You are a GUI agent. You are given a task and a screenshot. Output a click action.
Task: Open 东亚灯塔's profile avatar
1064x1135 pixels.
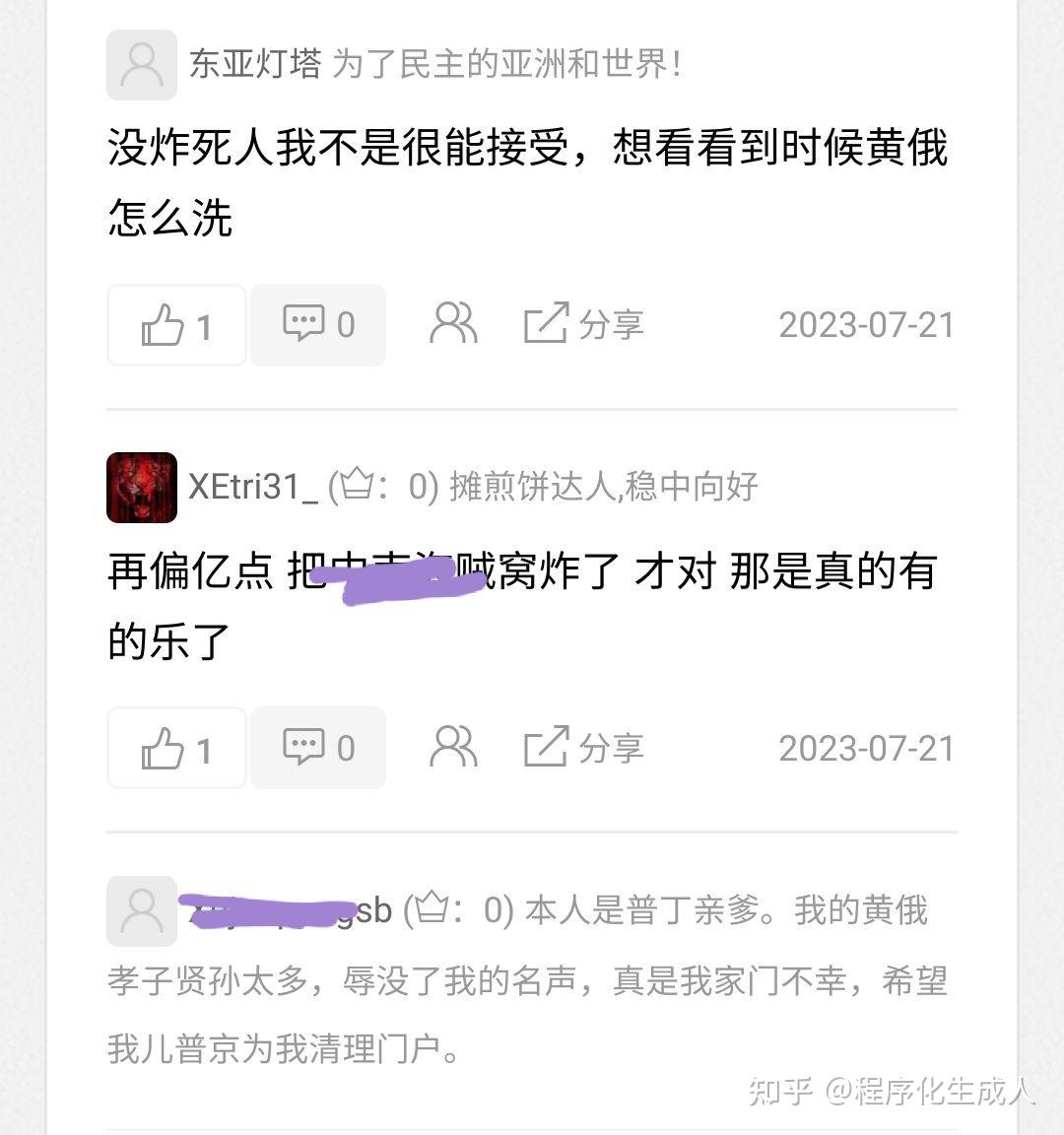142,65
